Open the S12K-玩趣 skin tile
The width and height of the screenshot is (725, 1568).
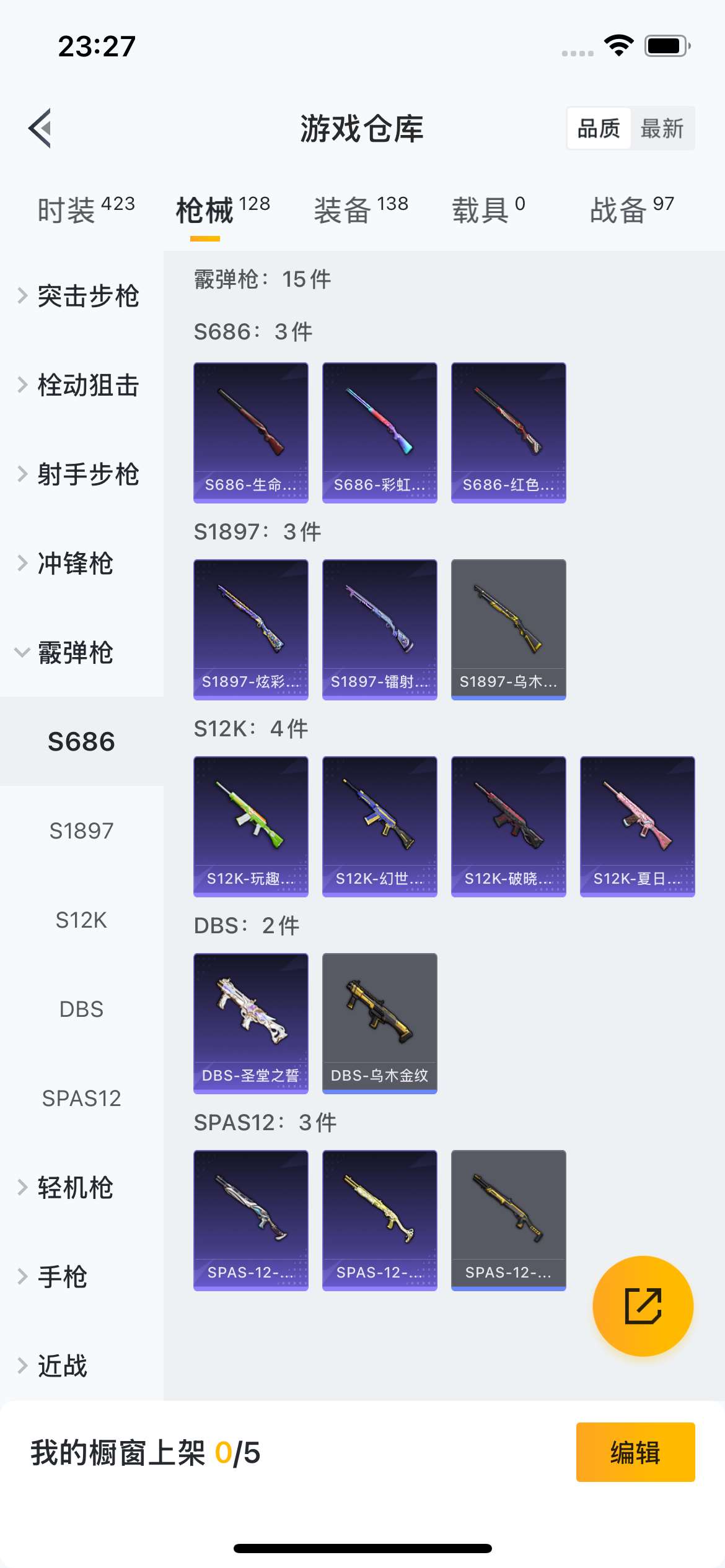point(250,826)
